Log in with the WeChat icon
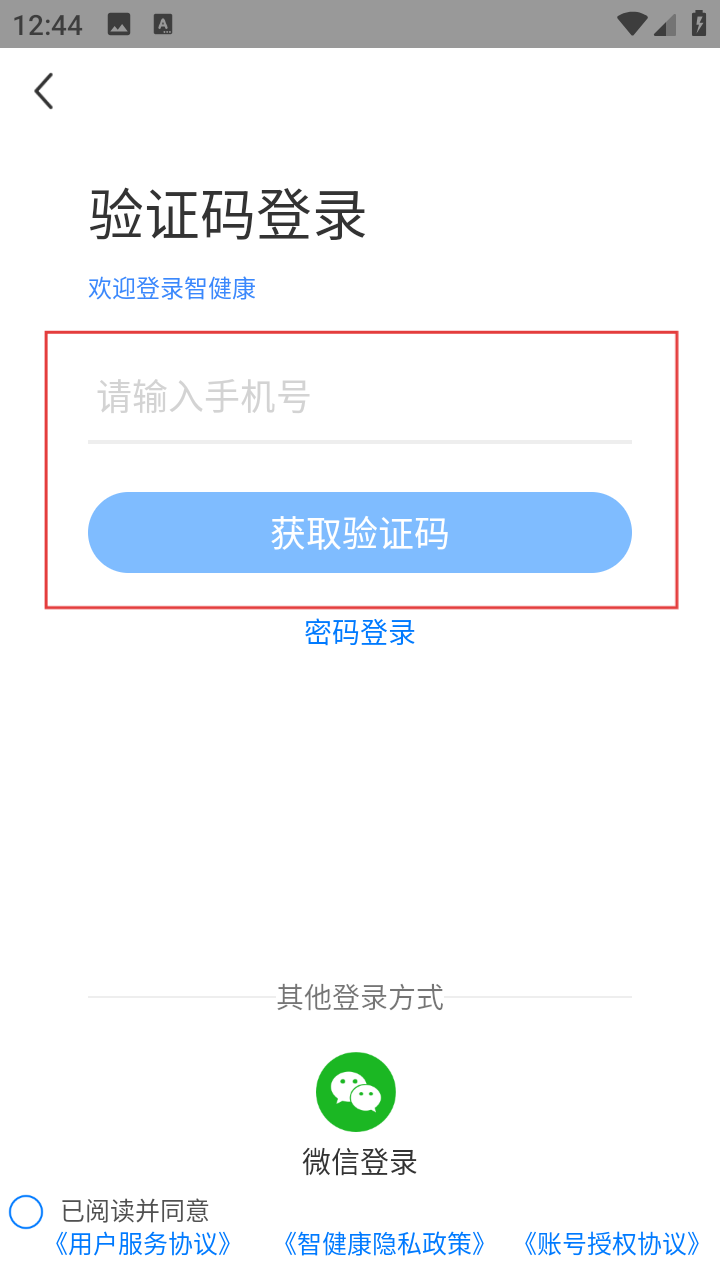The height and width of the screenshot is (1280, 720). 356,1092
